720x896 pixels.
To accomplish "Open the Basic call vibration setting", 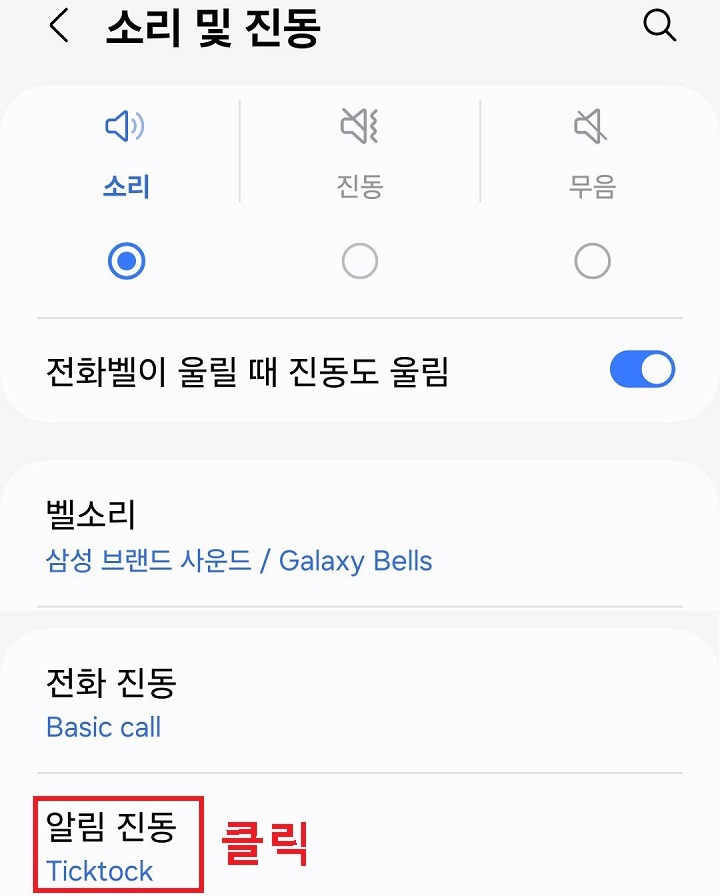I will pos(103,727).
